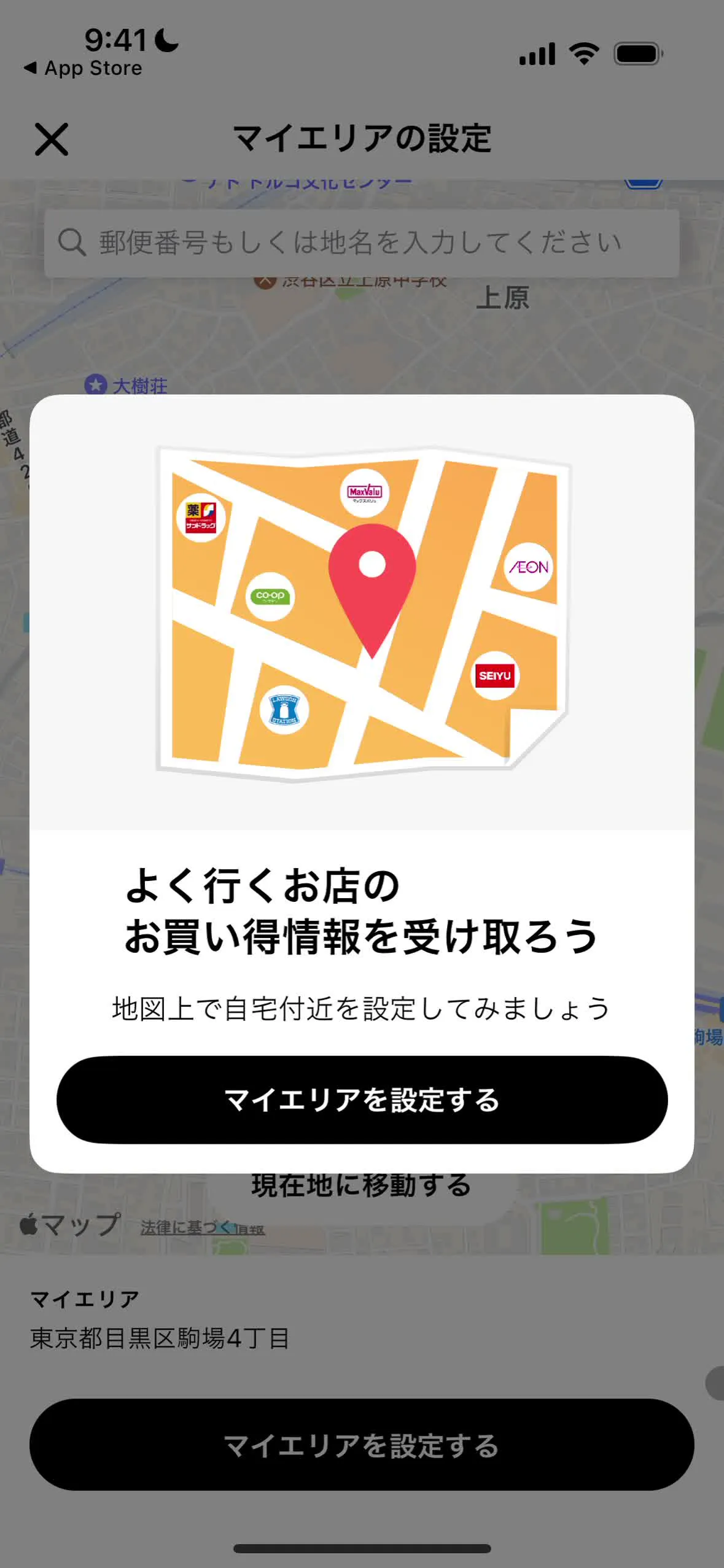Return to the App Store via the back link
The height and width of the screenshot is (1568, 724).
(x=84, y=68)
